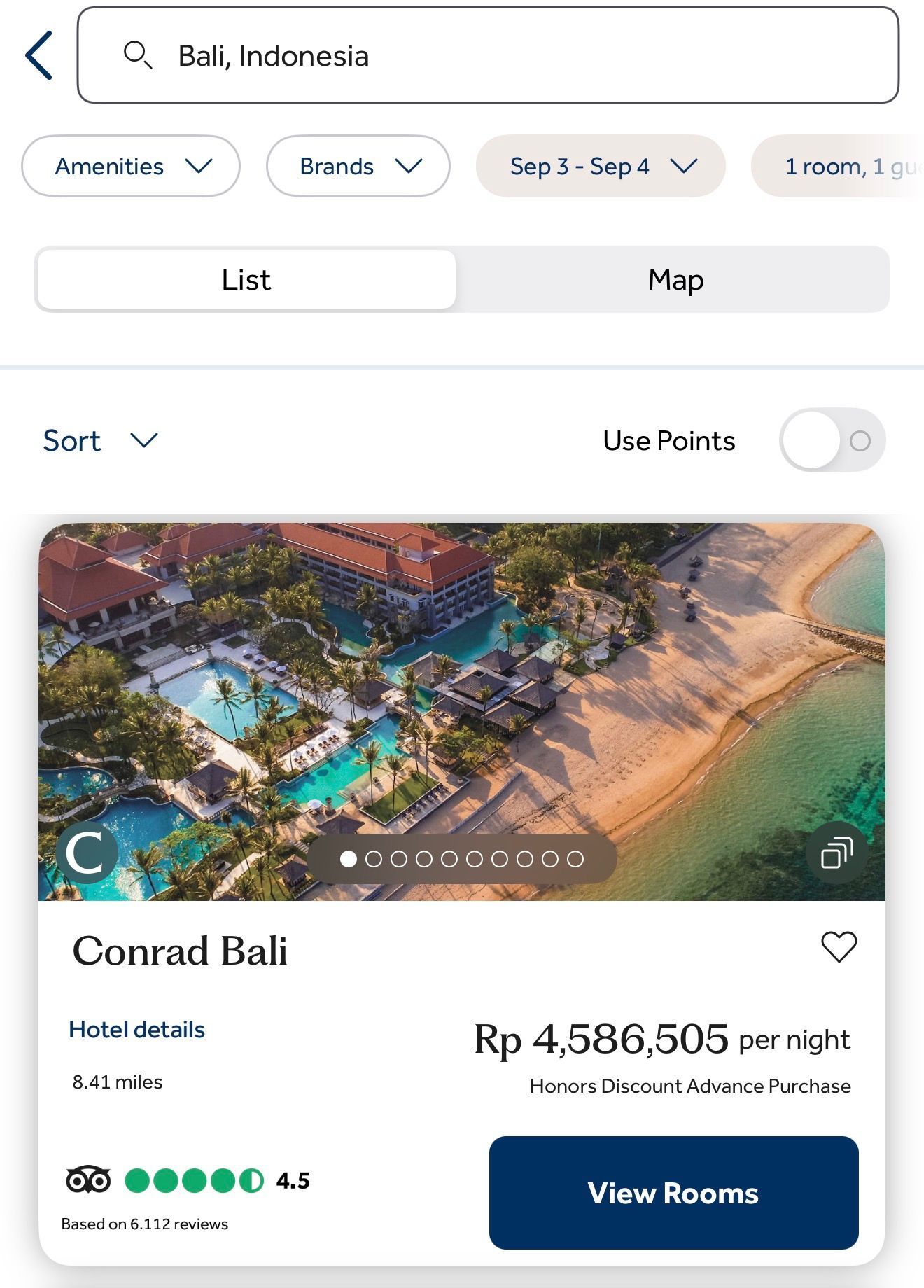Enable the Use Points toggle

(x=832, y=440)
